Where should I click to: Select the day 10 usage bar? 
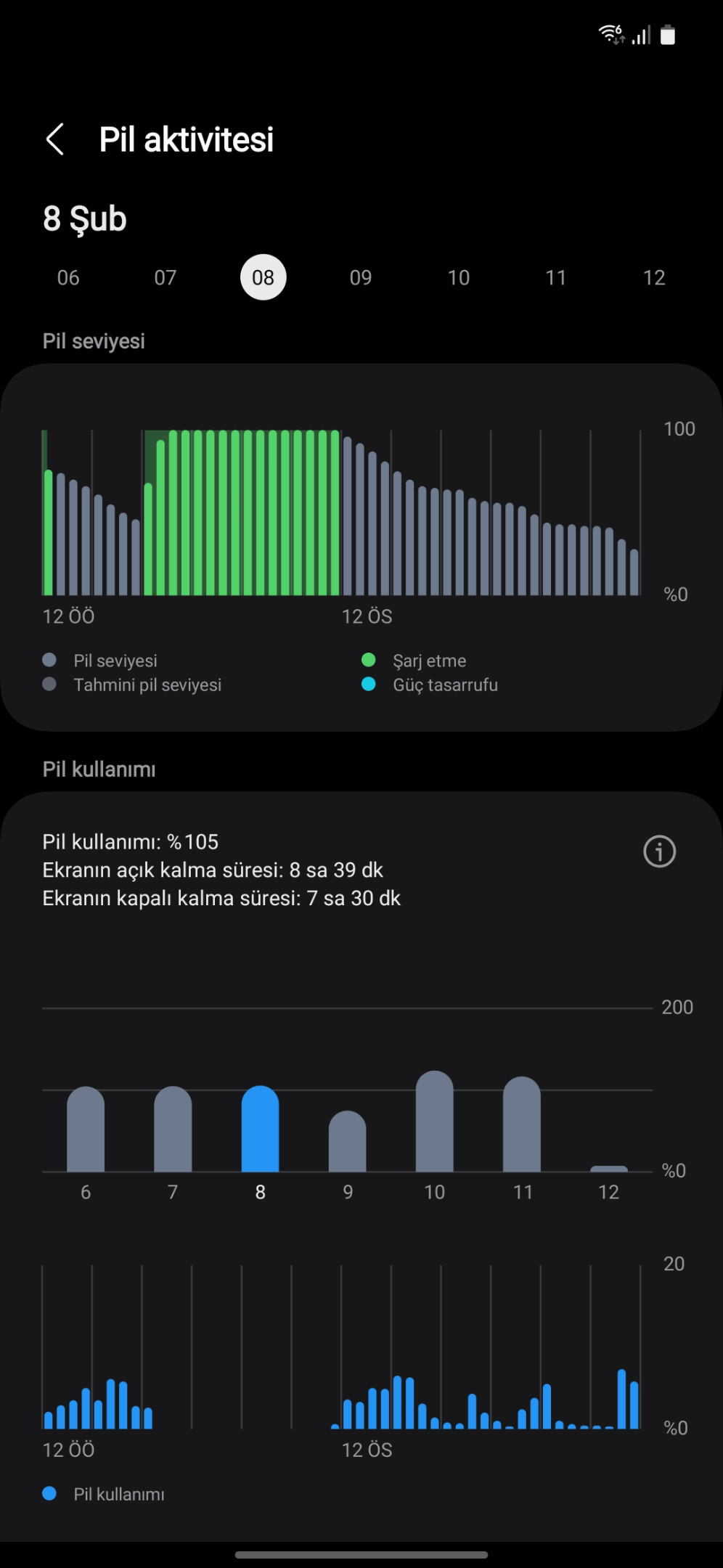(x=435, y=1122)
